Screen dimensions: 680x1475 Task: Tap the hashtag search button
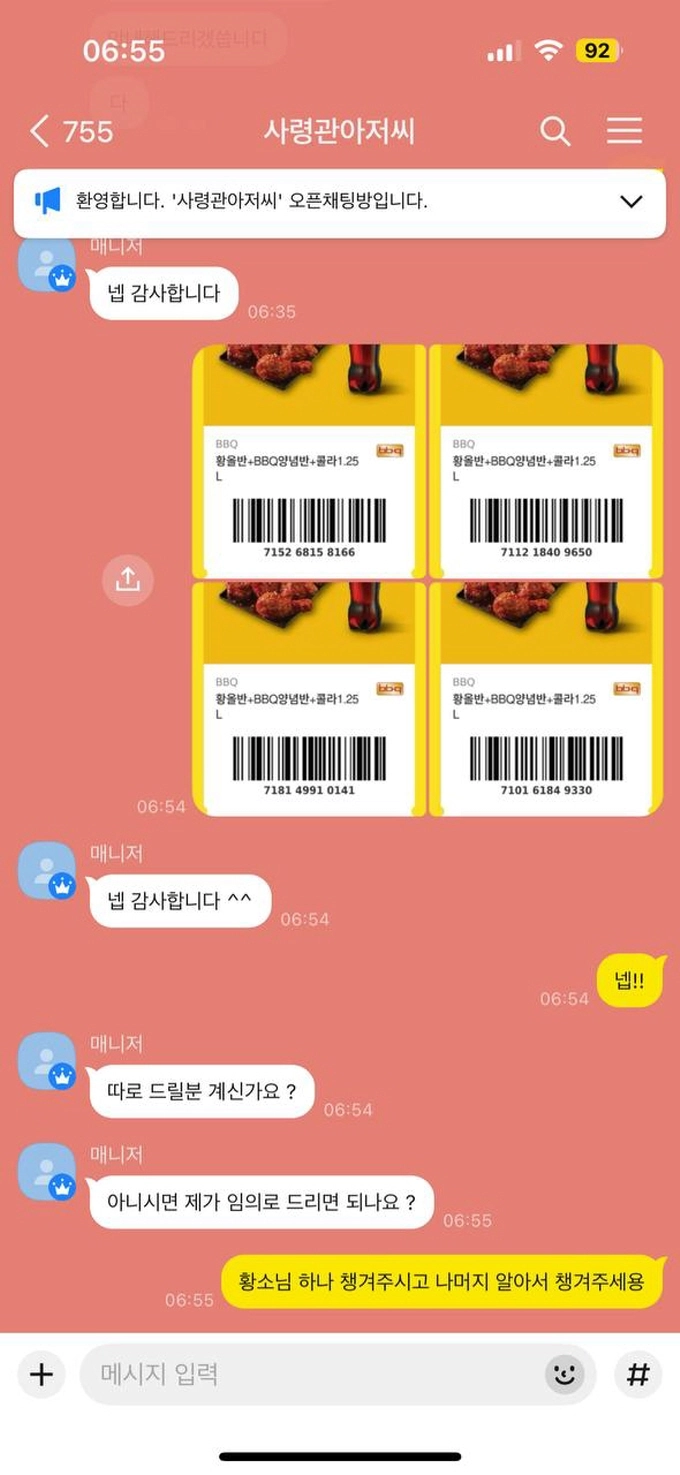click(x=637, y=1374)
